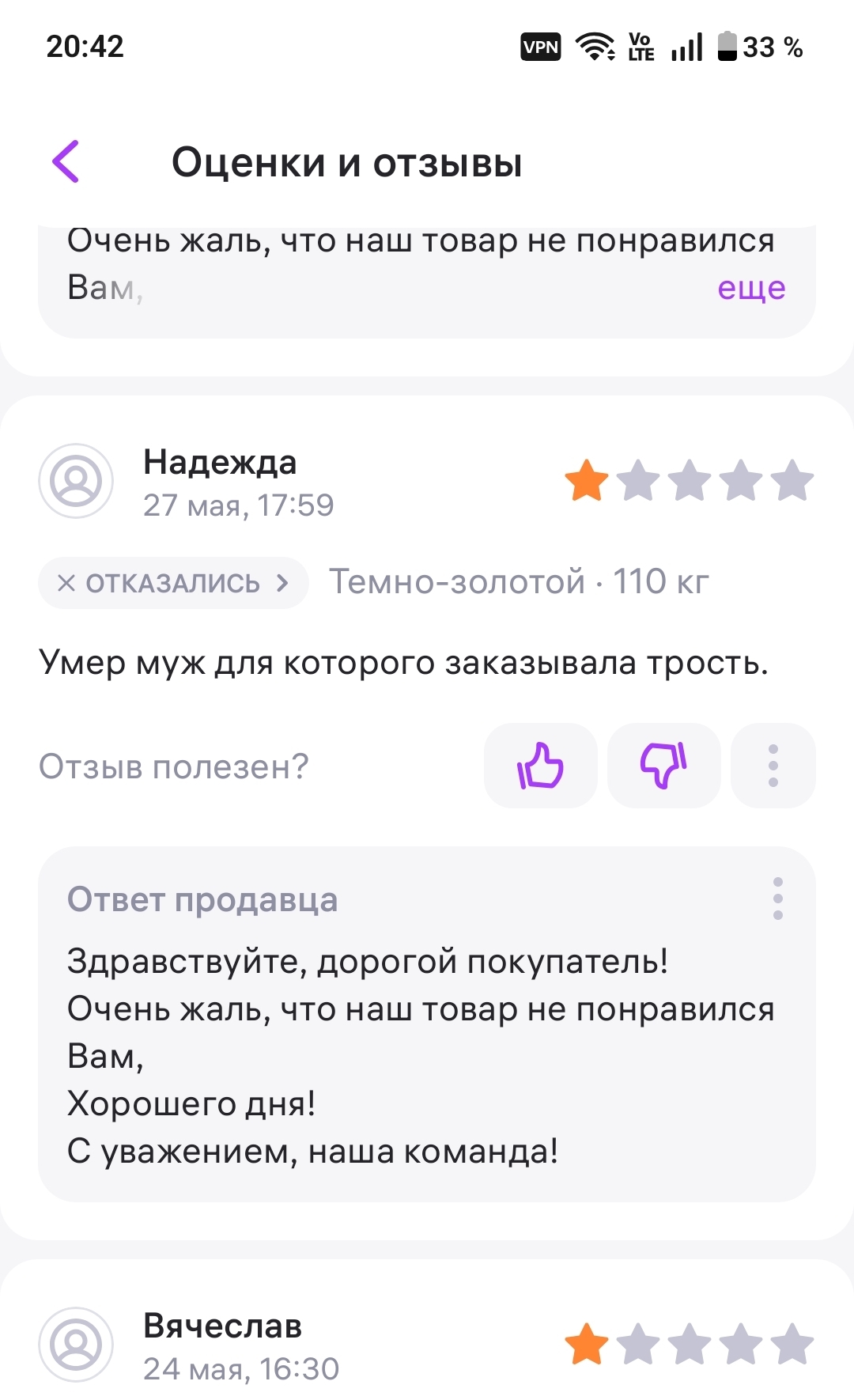This screenshot has width=854, height=1400.
Task: Go back from Оценки и отзывы
Action: 66,162
